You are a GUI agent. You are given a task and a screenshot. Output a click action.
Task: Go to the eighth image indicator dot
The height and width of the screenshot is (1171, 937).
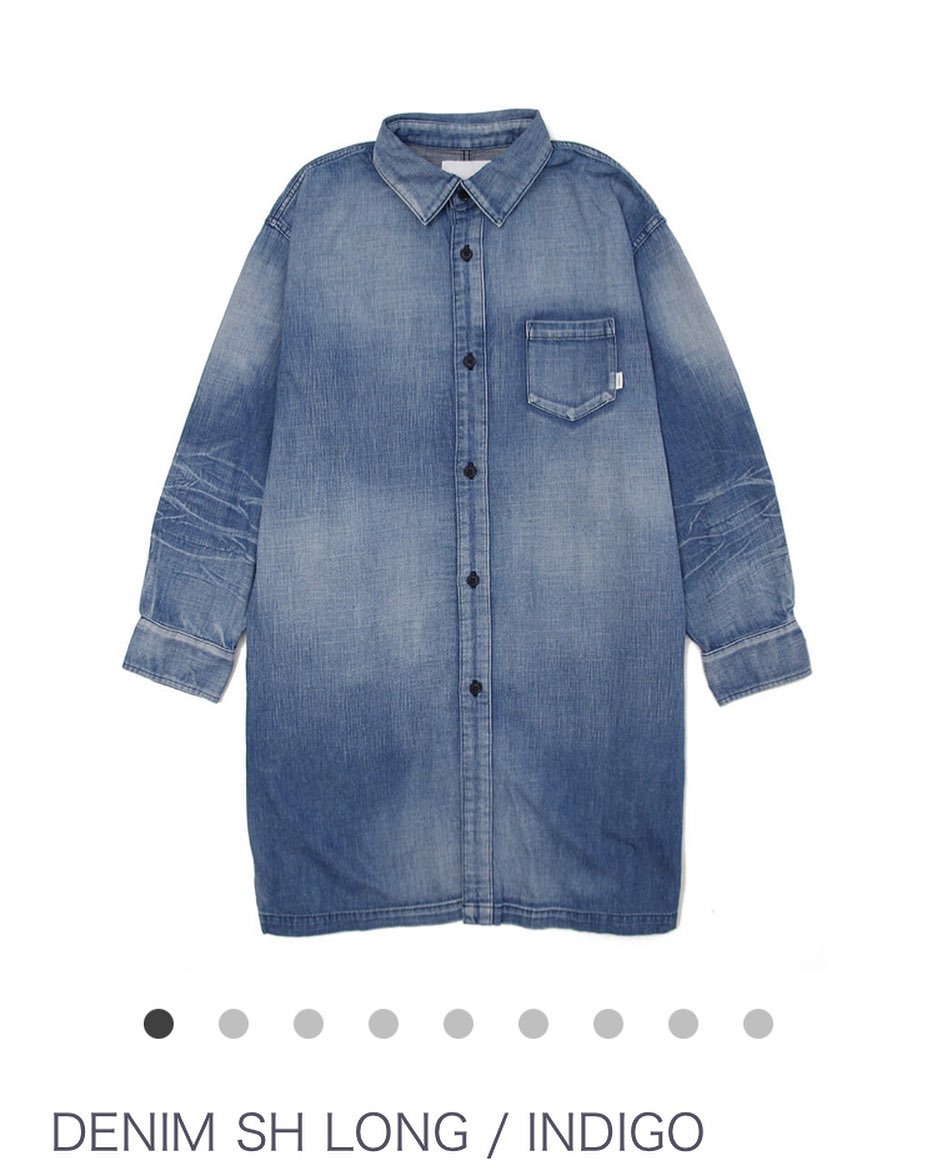point(683,1023)
